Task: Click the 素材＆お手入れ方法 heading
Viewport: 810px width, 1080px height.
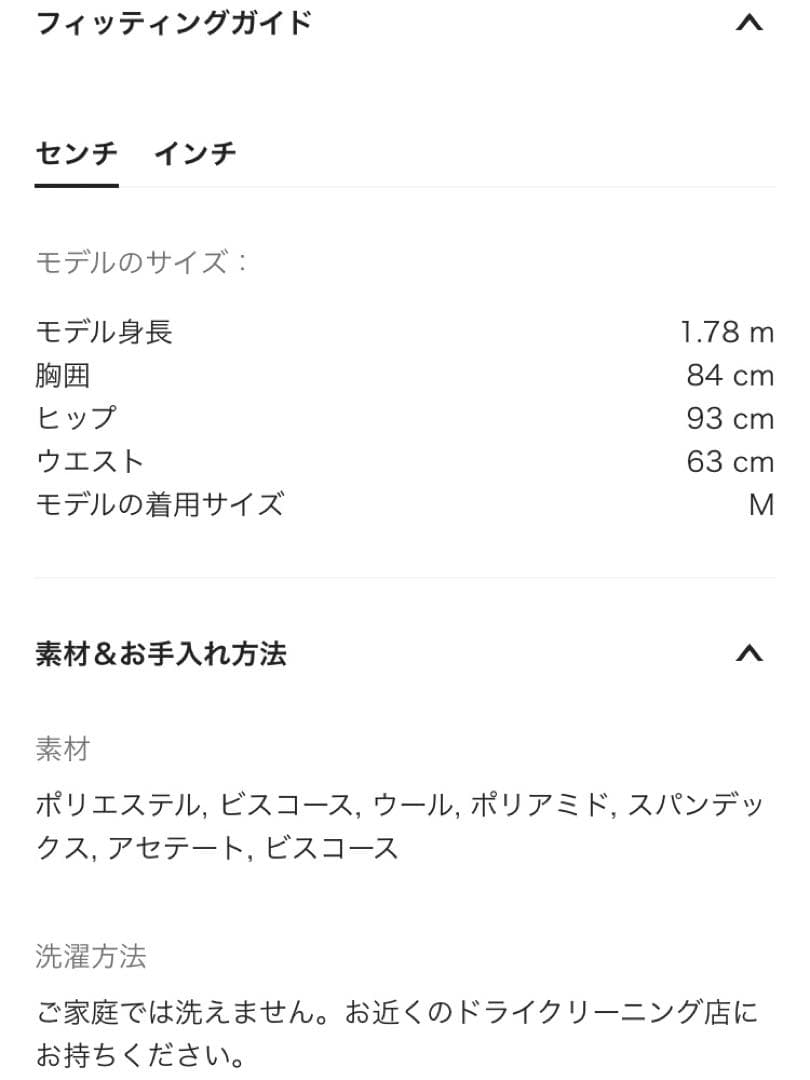Action: (x=163, y=653)
